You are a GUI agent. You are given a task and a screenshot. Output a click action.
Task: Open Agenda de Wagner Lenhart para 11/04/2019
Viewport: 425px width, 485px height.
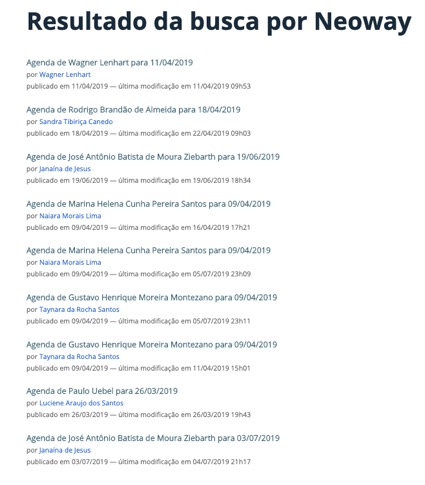pos(109,63)
